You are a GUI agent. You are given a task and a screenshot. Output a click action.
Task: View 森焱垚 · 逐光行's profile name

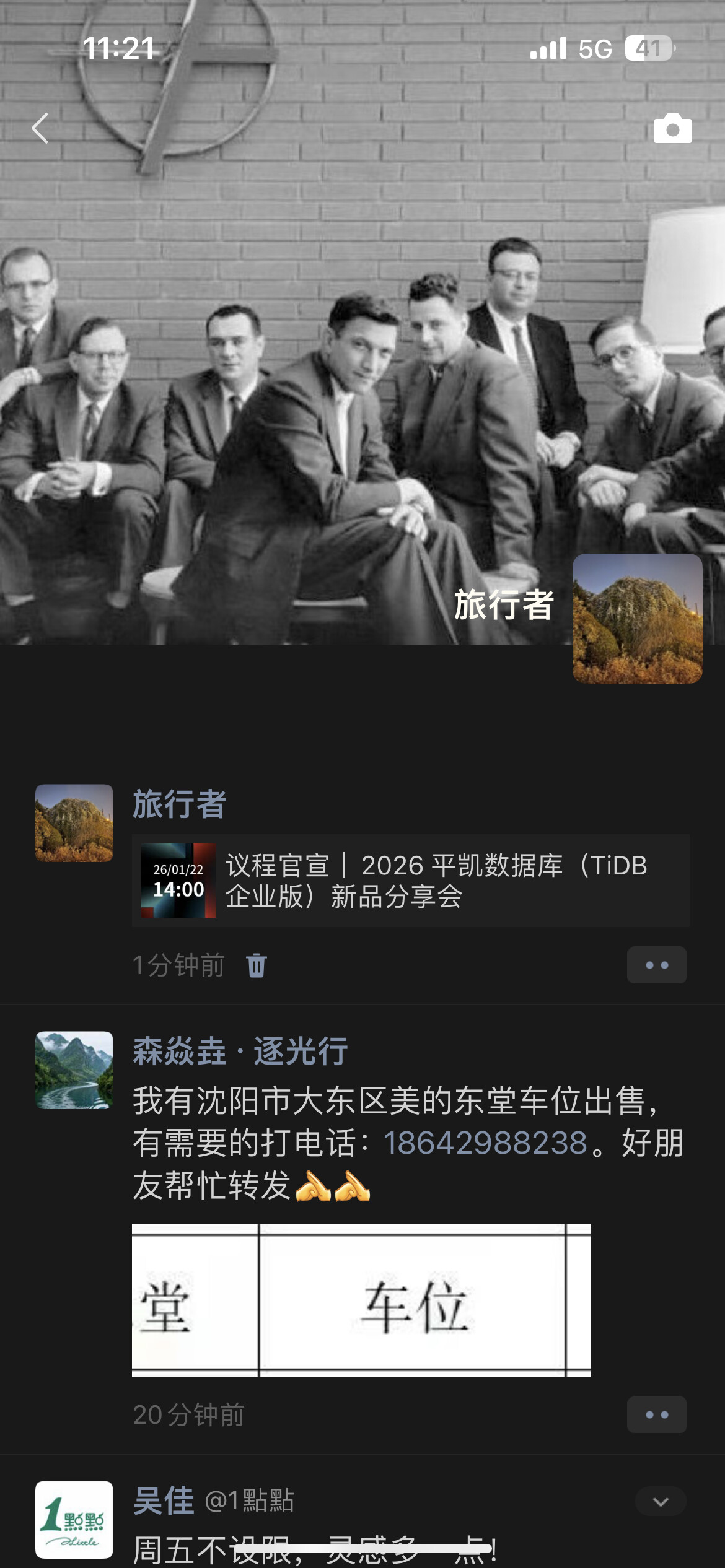pyautogui.click(x=240, y=1052)
